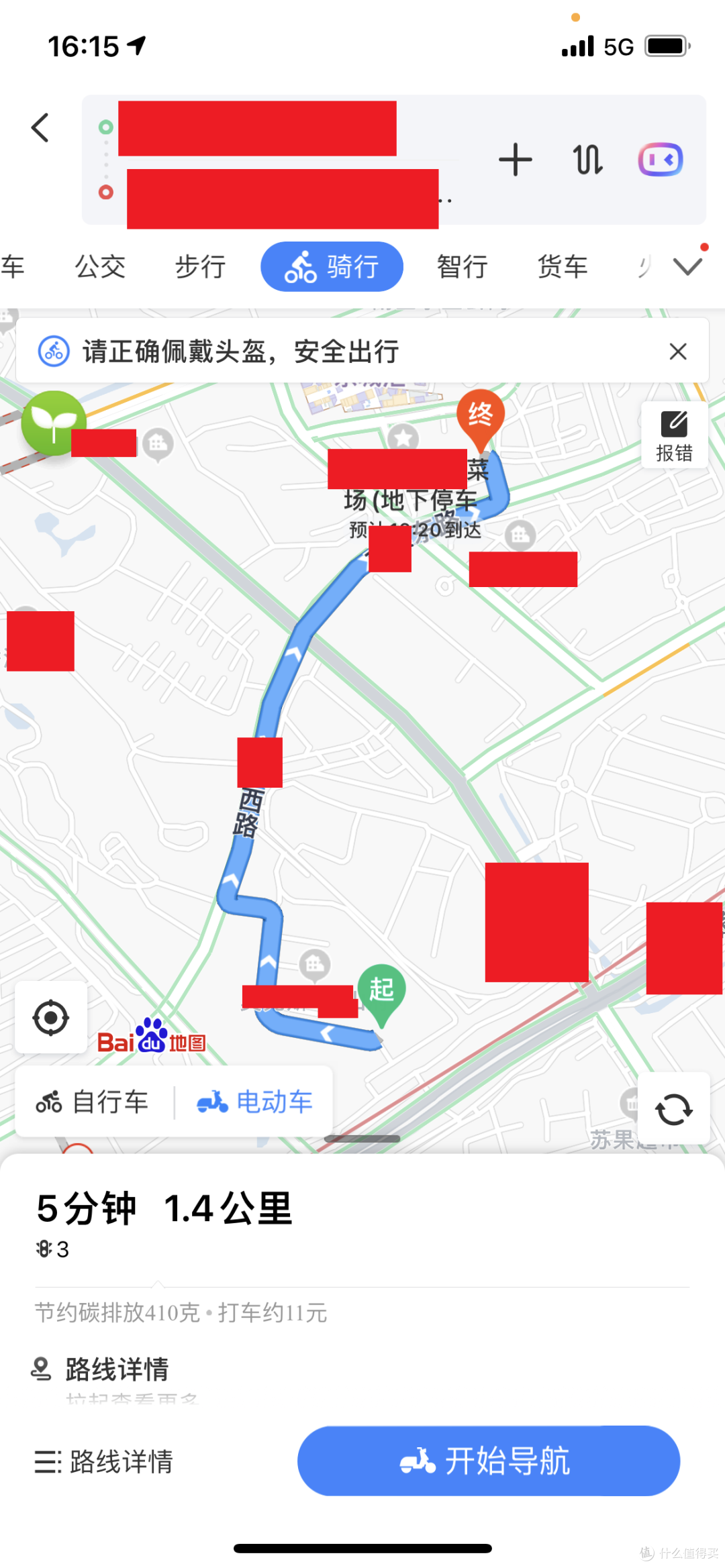Choose 自行车 as the riding mode

(93, 1102)
